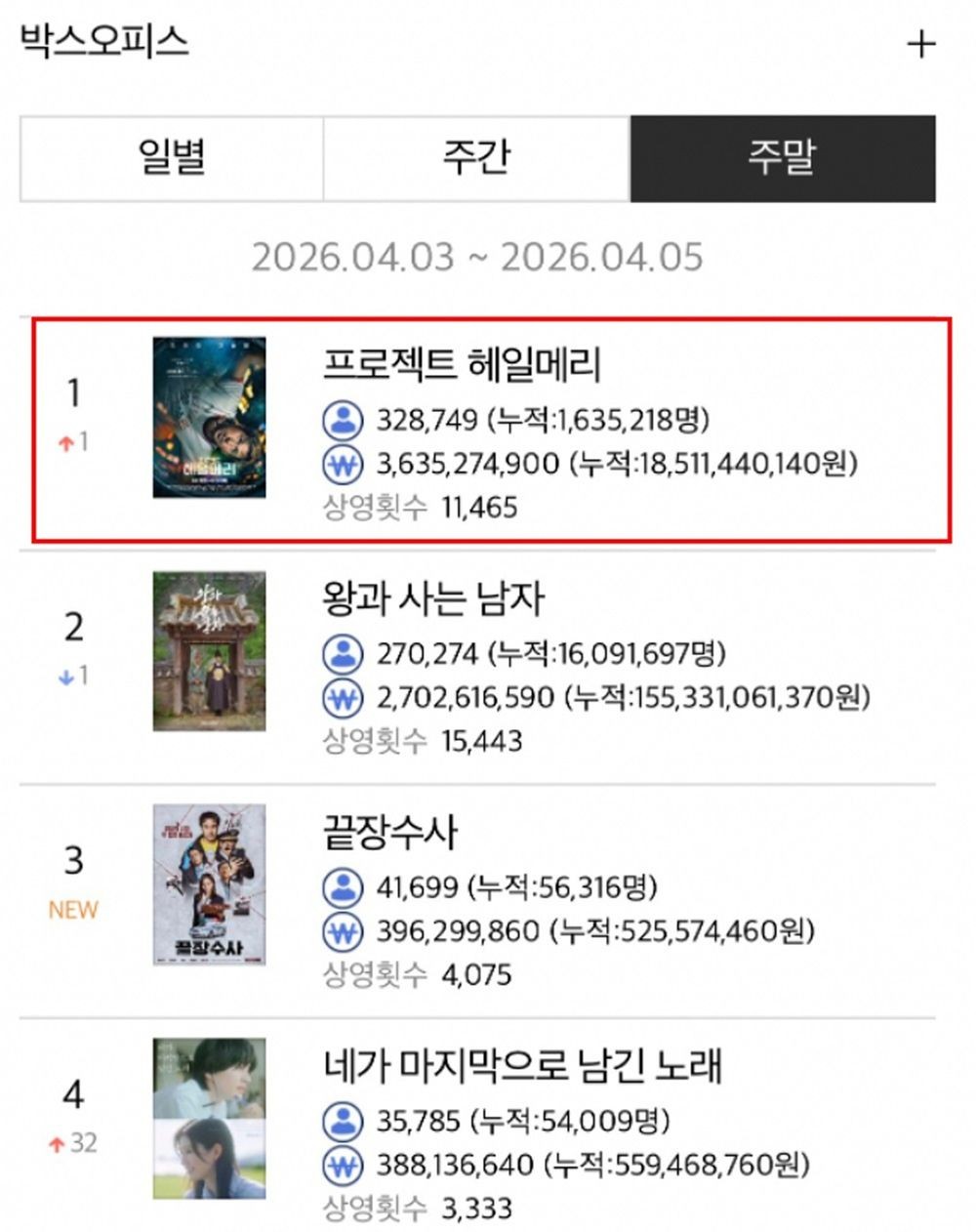This screenshot has height=1232, width=976.
Task: Switch to the 일별 tab
Action: point(172,158)
